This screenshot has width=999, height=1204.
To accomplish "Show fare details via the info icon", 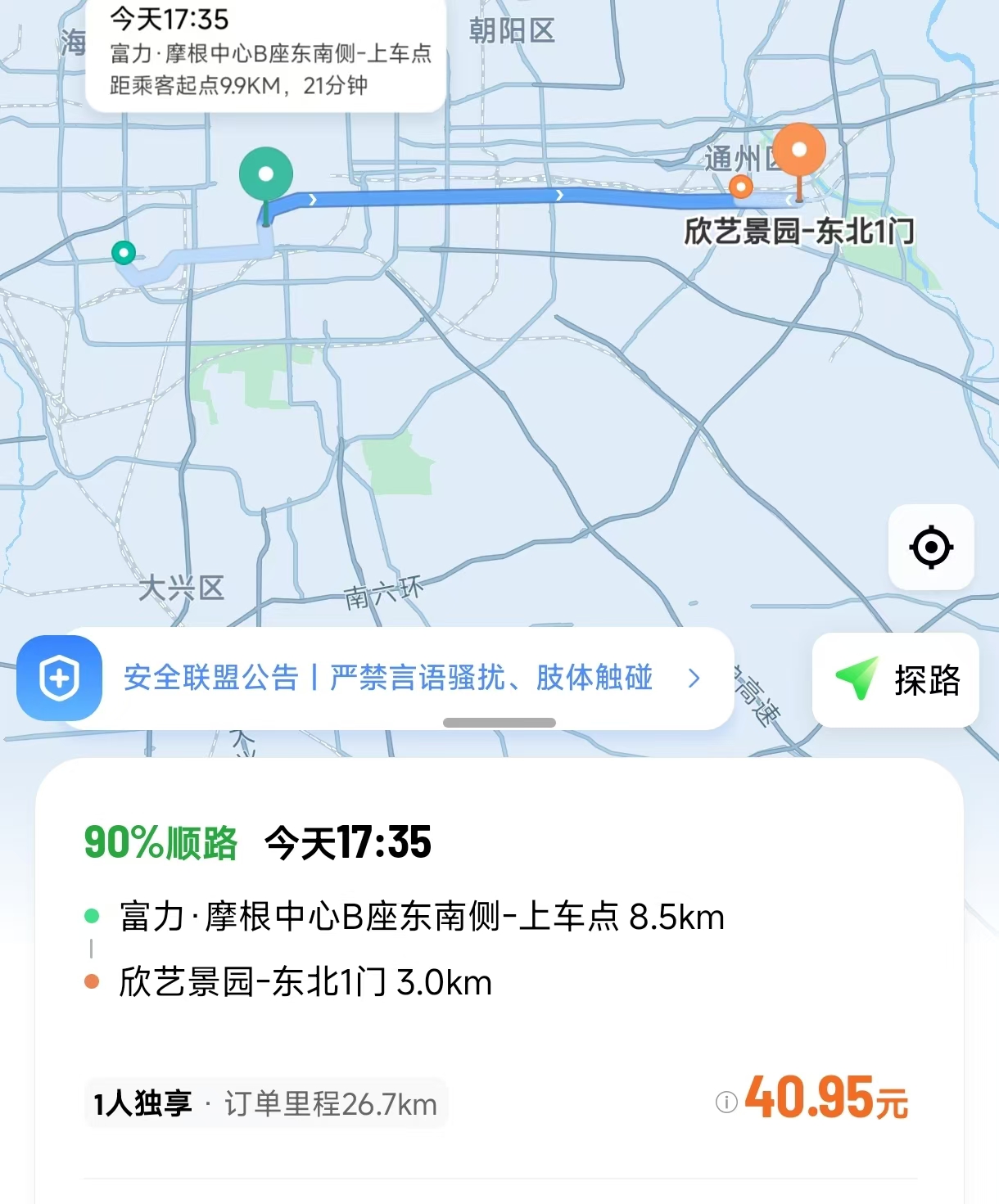I will point(726,1102).
